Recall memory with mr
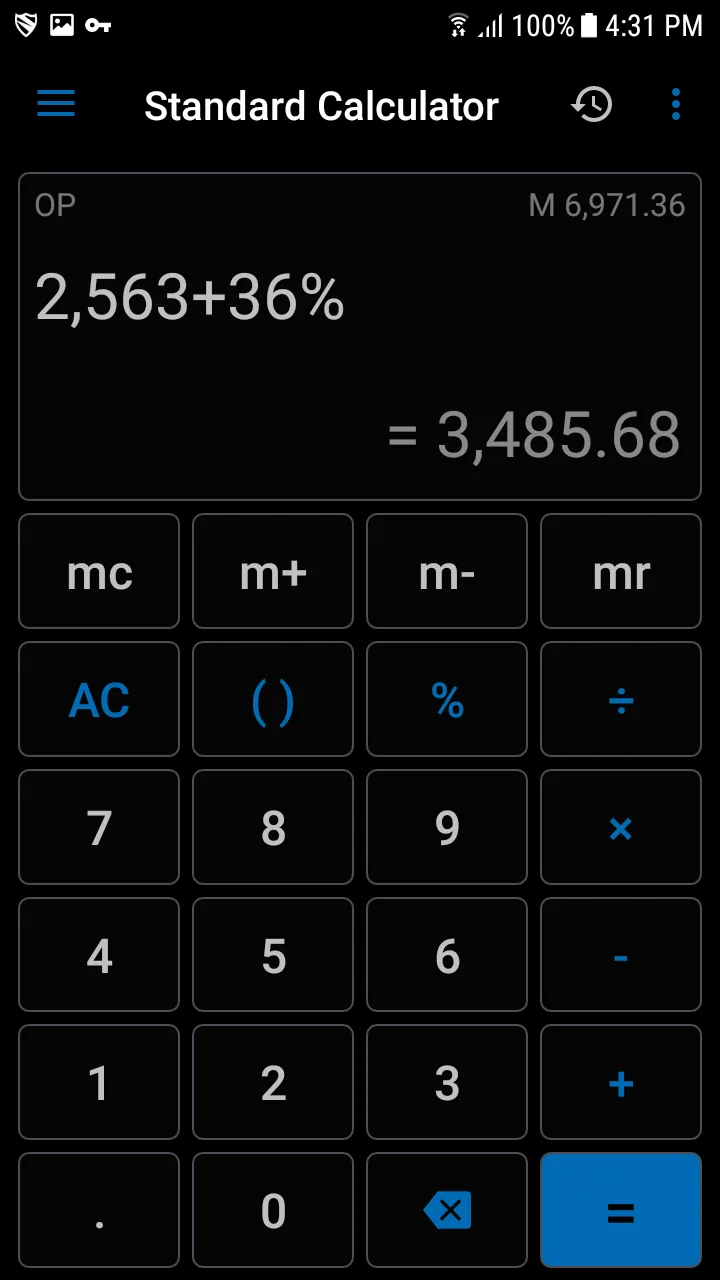 point(621,572)
